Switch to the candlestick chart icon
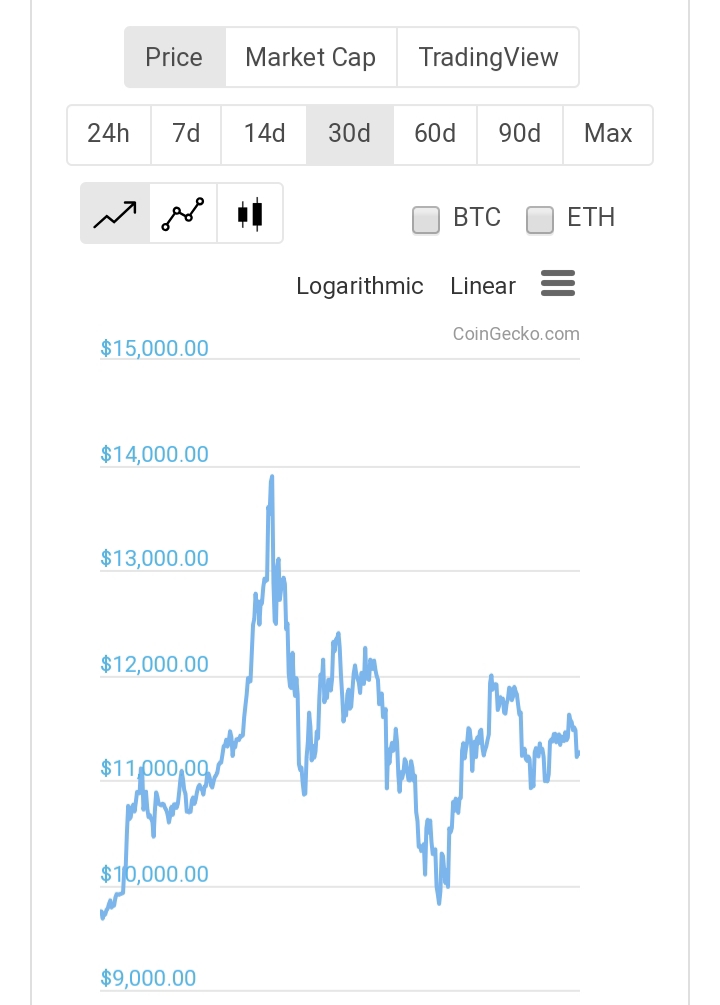The width and height of the screenshot is (720, 1005). tap(250, 213)
